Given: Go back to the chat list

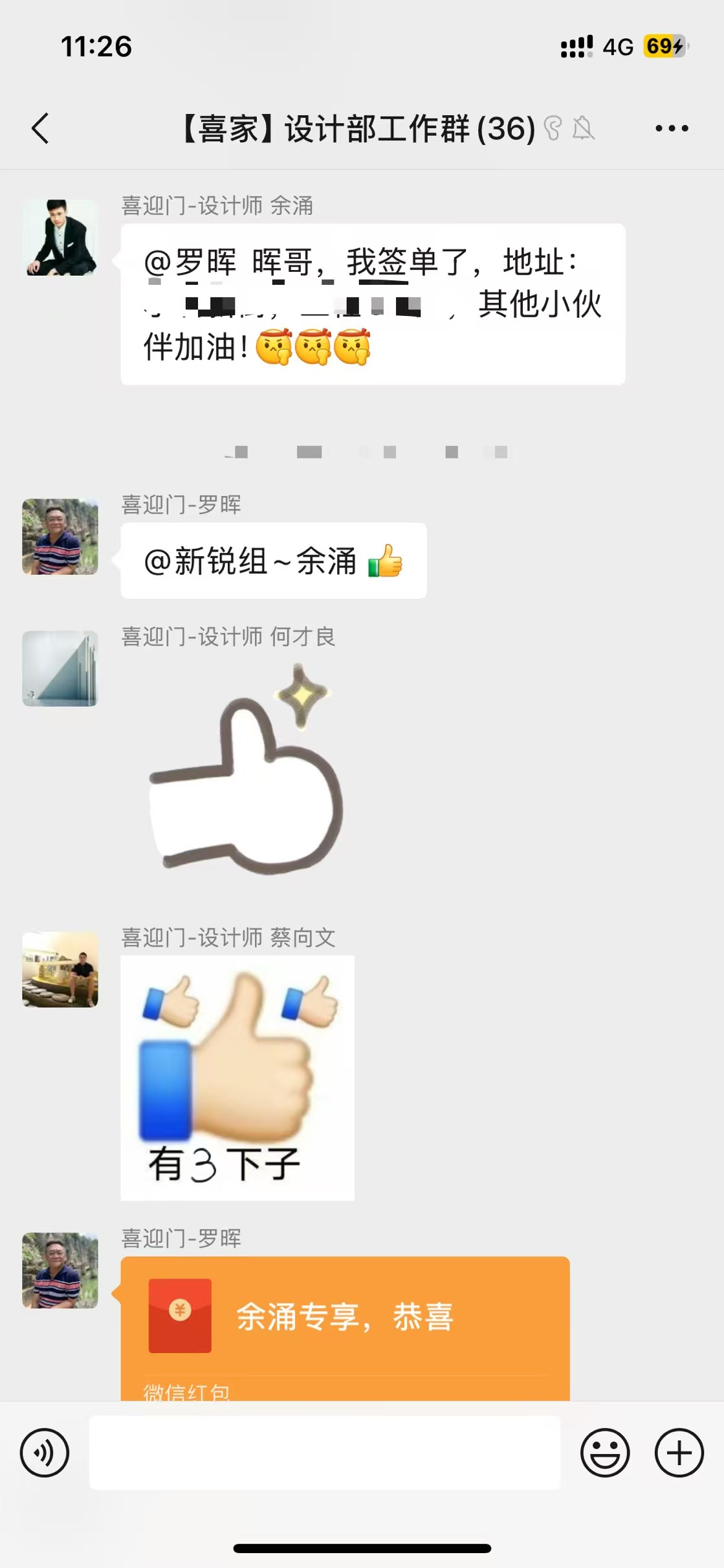Looking at the screenshot, I should (40, 128).
